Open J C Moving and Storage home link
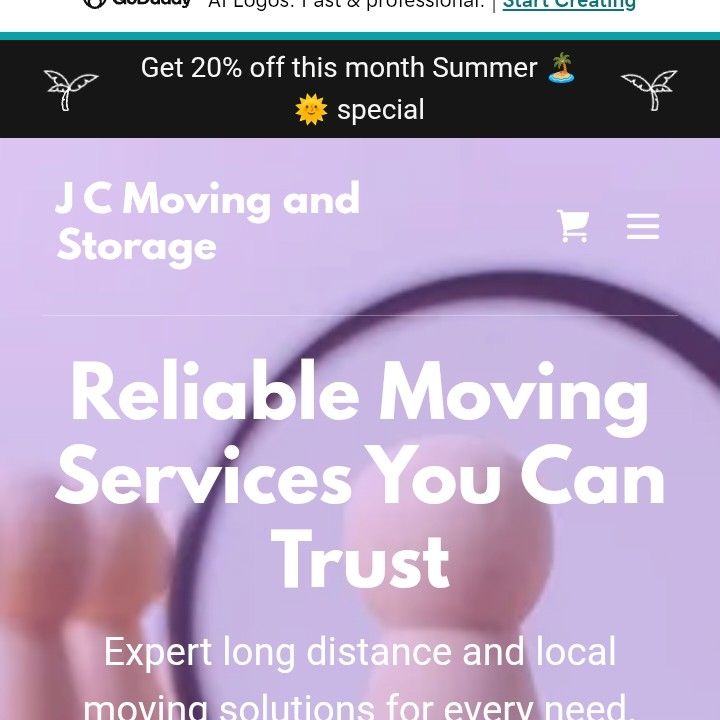This screenshot has height=720, width=720. [207, 222]
